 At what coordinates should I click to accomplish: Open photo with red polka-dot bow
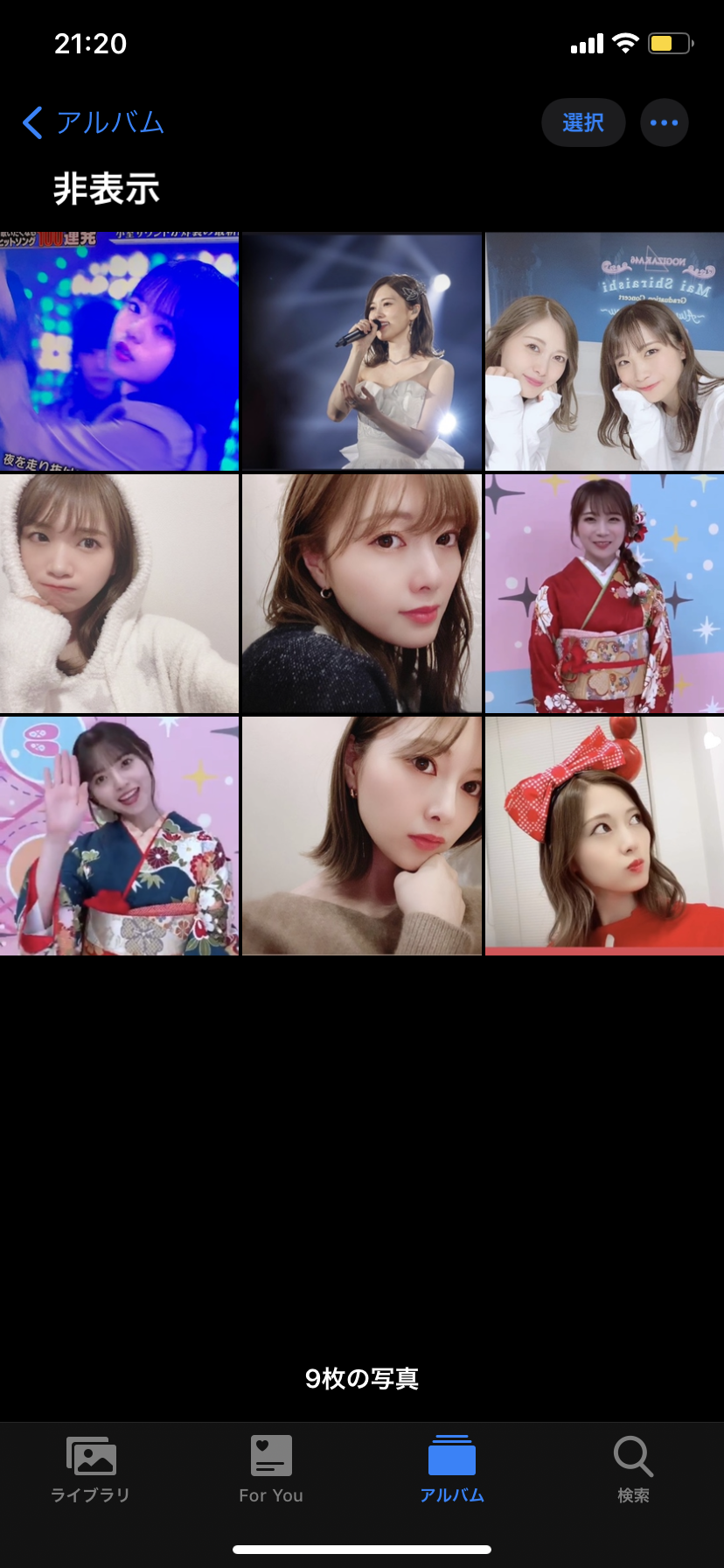tap(604, 836)
